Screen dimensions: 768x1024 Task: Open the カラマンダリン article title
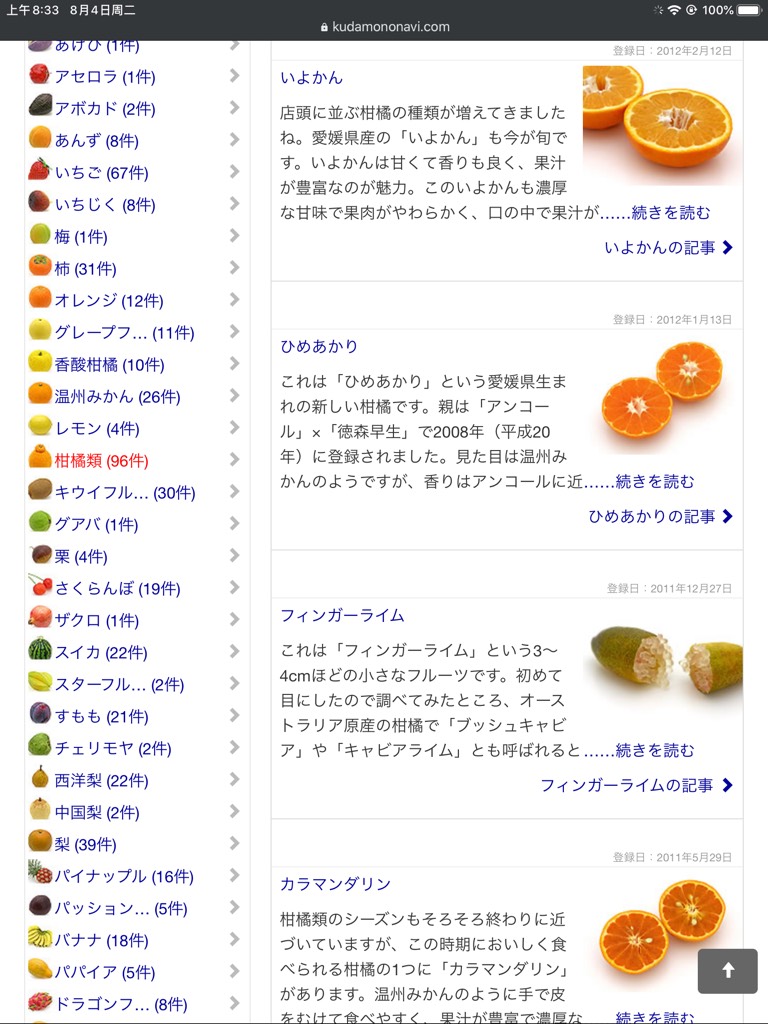click(335, 884)
